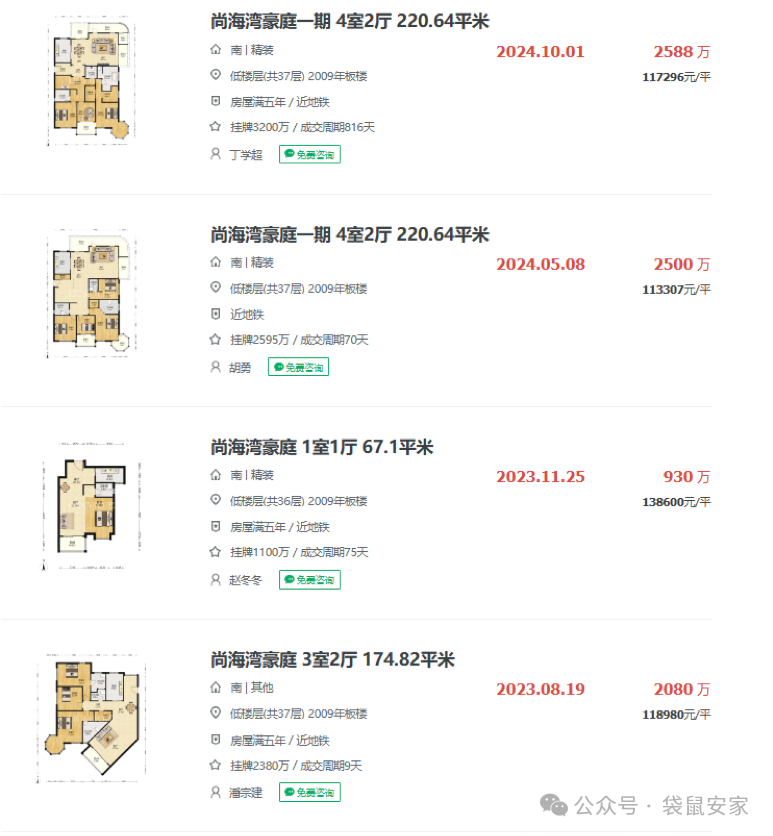Viewport: 773px width, 836px height.
Task: Open the 尚海湾豪庭 3室2厅 174.82平米 listing
Action: (332, 660)
